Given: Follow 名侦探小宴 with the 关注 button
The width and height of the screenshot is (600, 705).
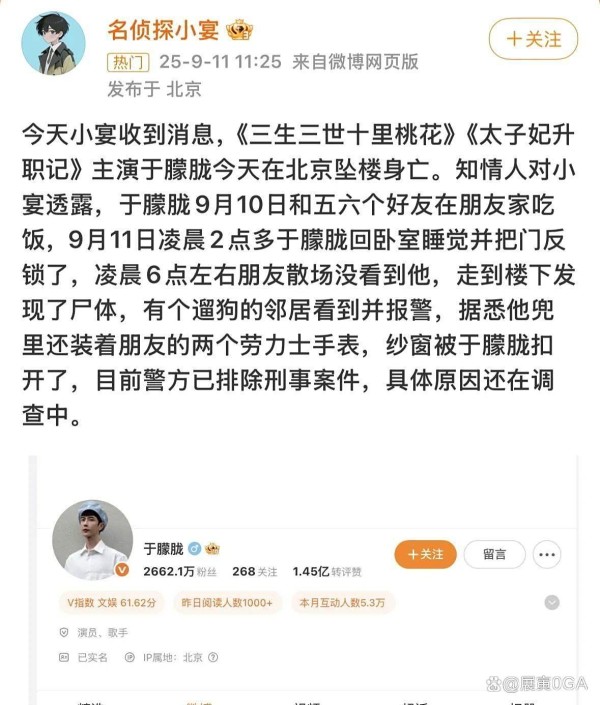Looking at the screenshot, I should (533, 39).
